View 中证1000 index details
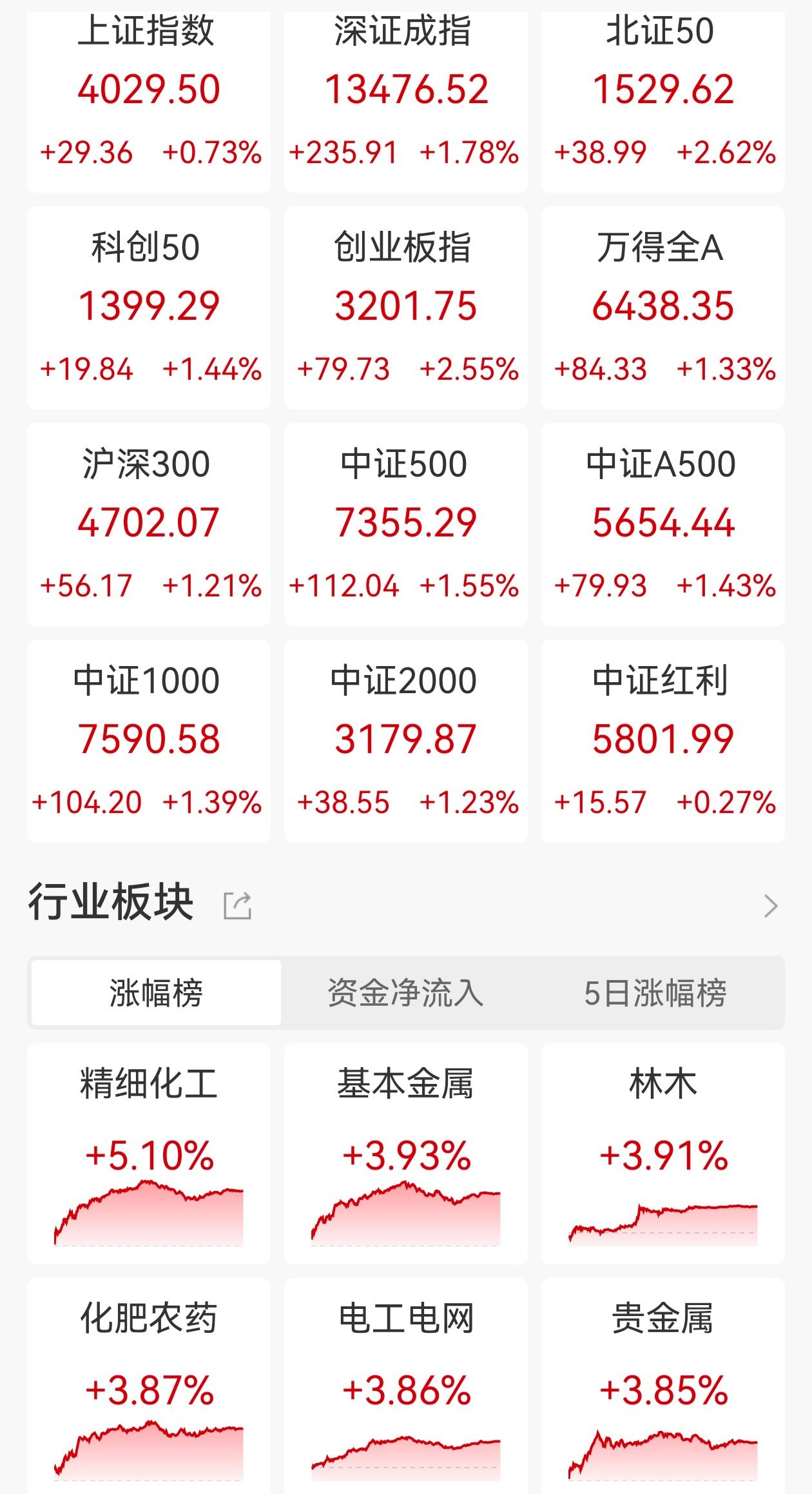812x1494 pixels. (149, 740)
